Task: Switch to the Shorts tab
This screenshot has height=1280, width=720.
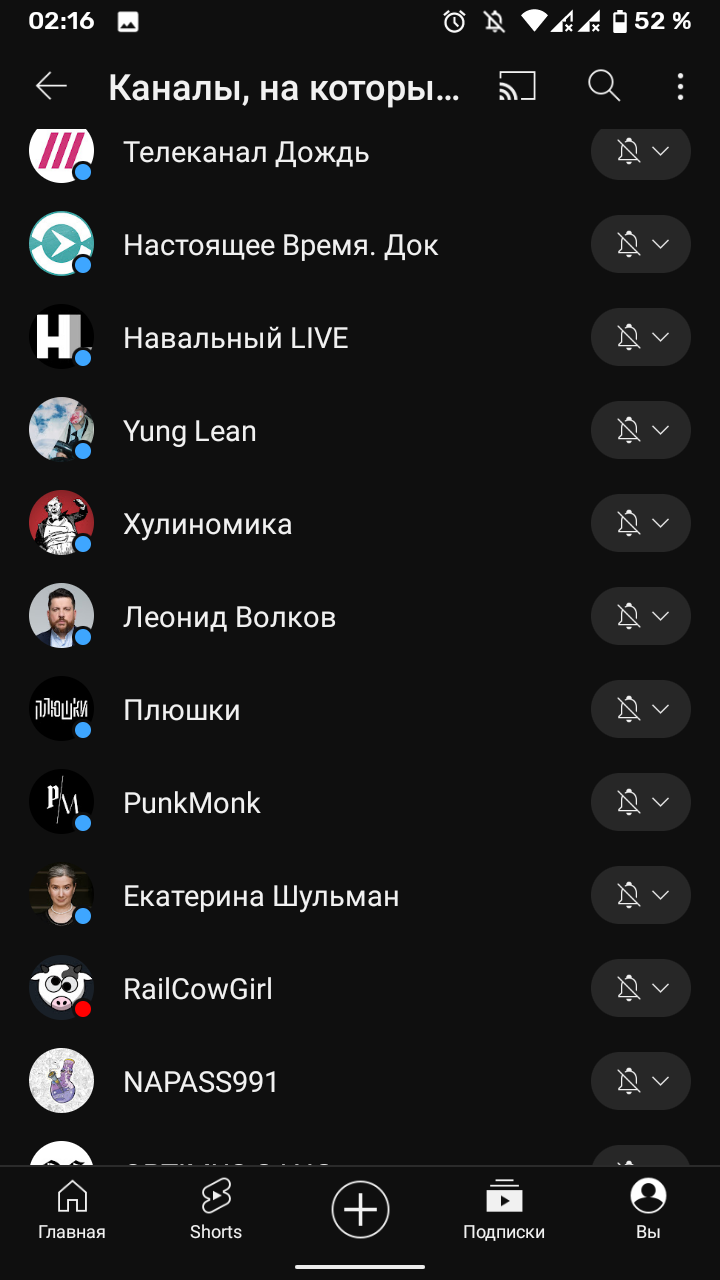Action: 216,1209
